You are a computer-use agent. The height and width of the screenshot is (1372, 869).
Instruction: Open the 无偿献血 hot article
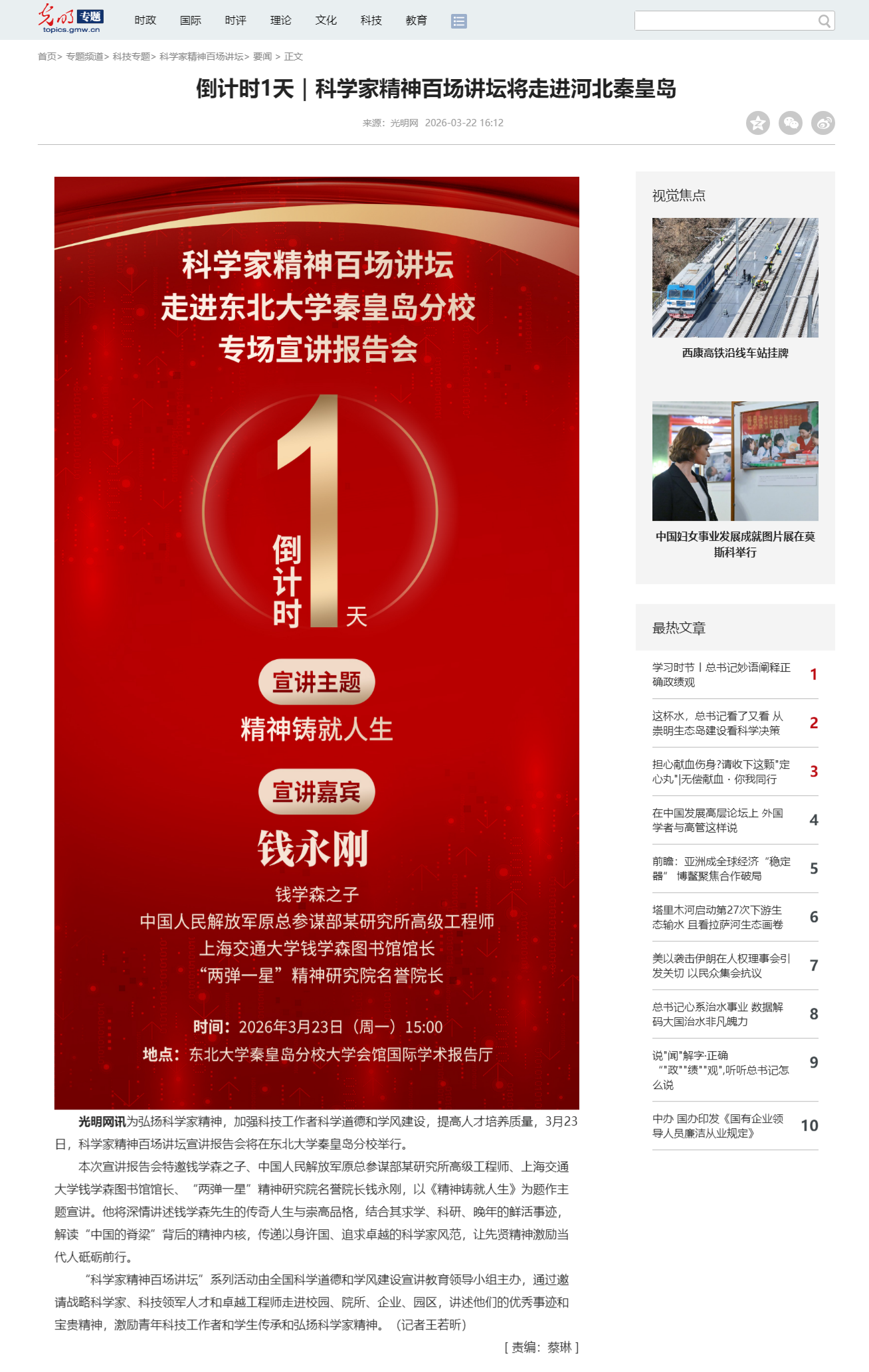pyautogui.click(x=721, y=771)
